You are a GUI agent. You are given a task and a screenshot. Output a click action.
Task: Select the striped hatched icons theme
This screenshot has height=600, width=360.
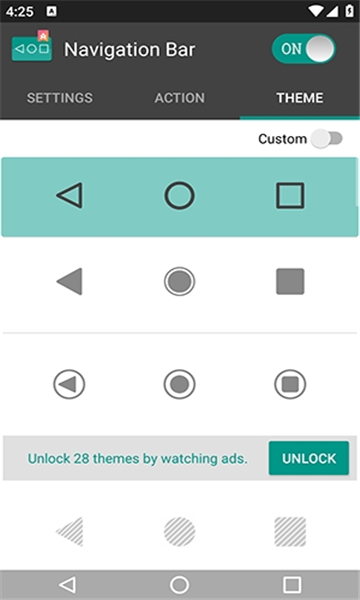coord(180,531)
